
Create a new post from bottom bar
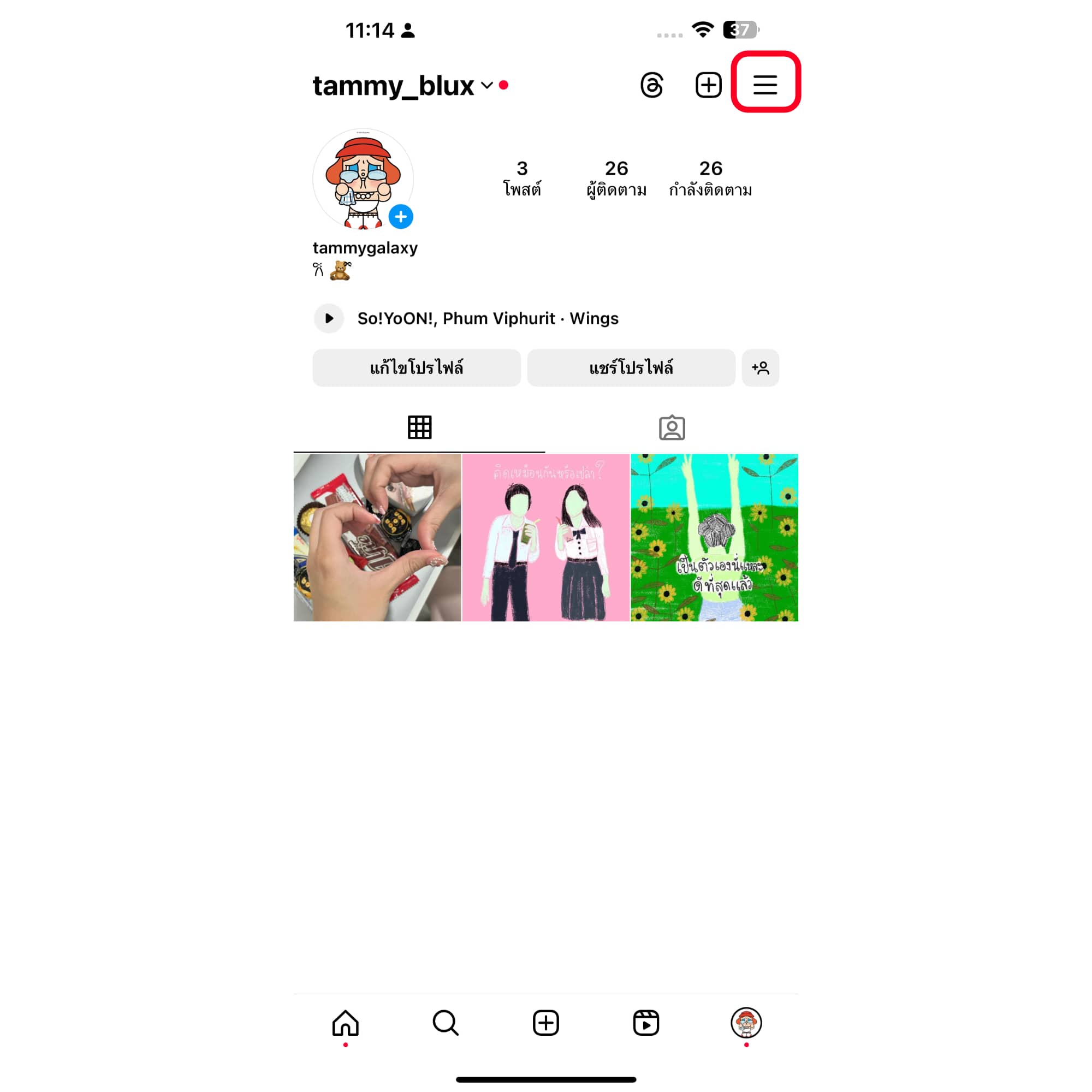pyautogui.click(x=545, y=1023)
